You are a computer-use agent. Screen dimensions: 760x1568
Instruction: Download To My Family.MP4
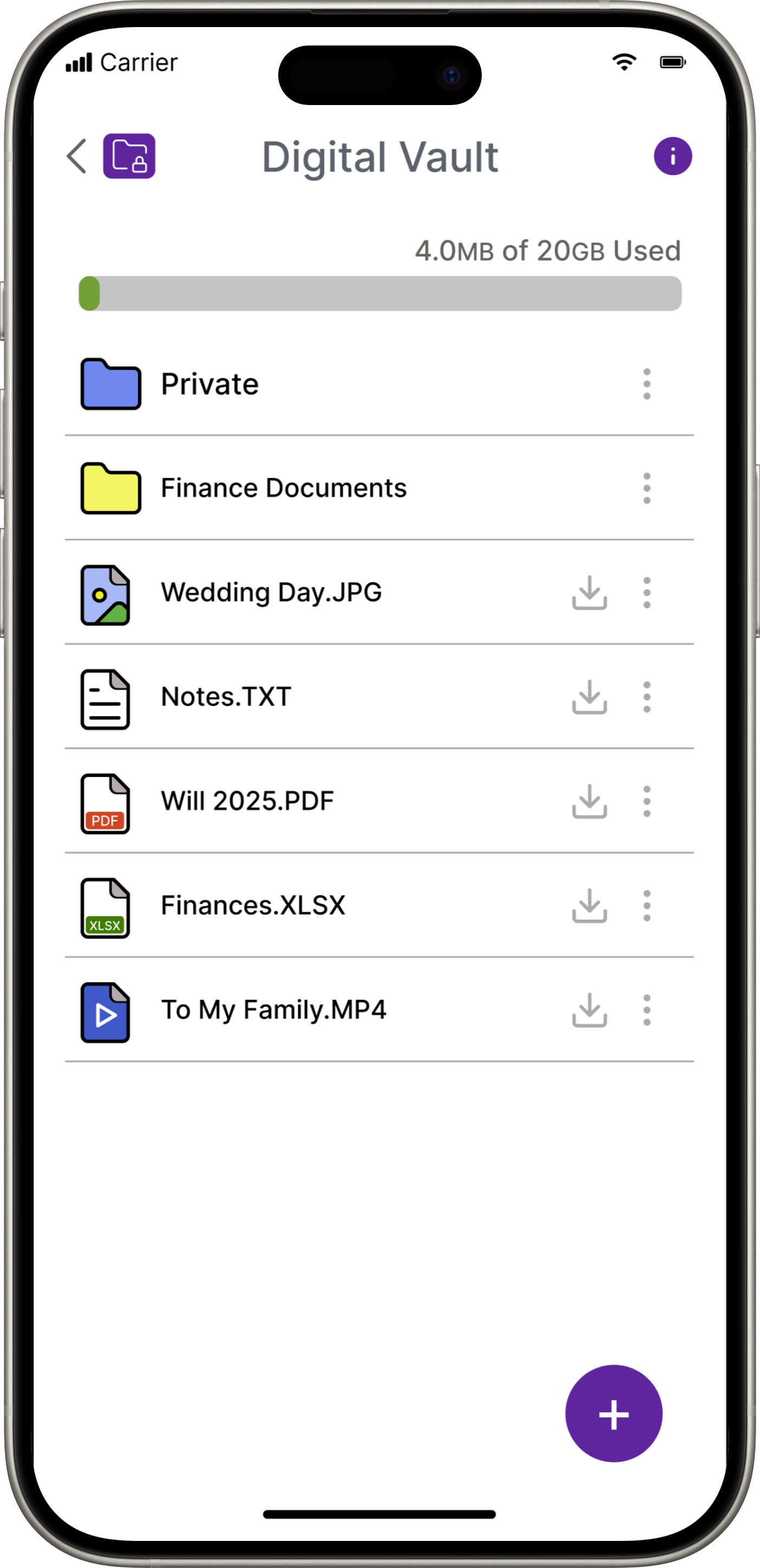point(589,1010)
